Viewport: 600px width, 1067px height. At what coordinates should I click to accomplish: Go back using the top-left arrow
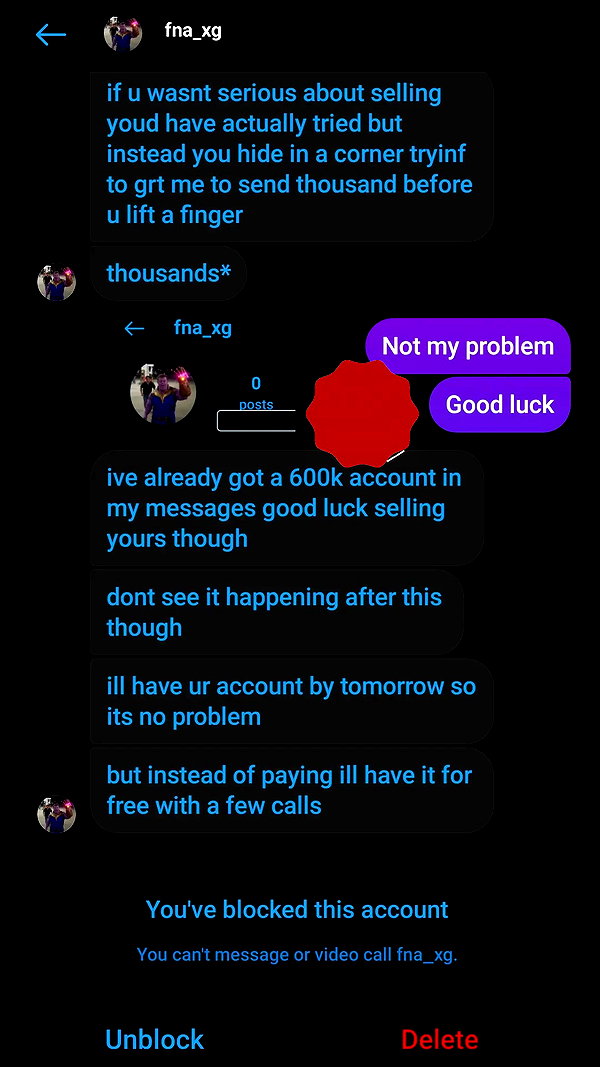pyautogui.click(x=51, y=34)
